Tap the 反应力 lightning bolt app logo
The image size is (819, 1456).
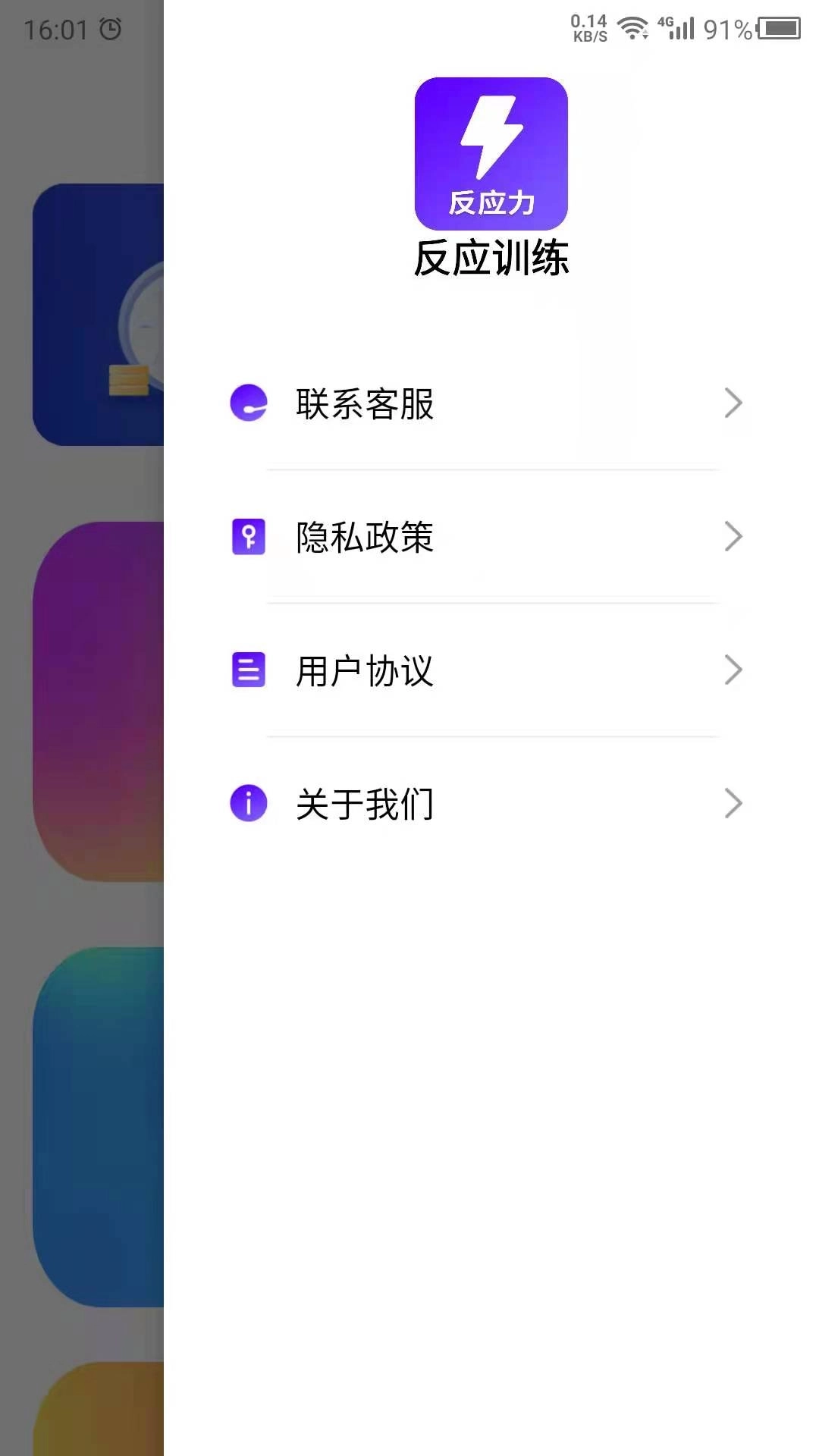pyautogui.click(x=491, y=152)
